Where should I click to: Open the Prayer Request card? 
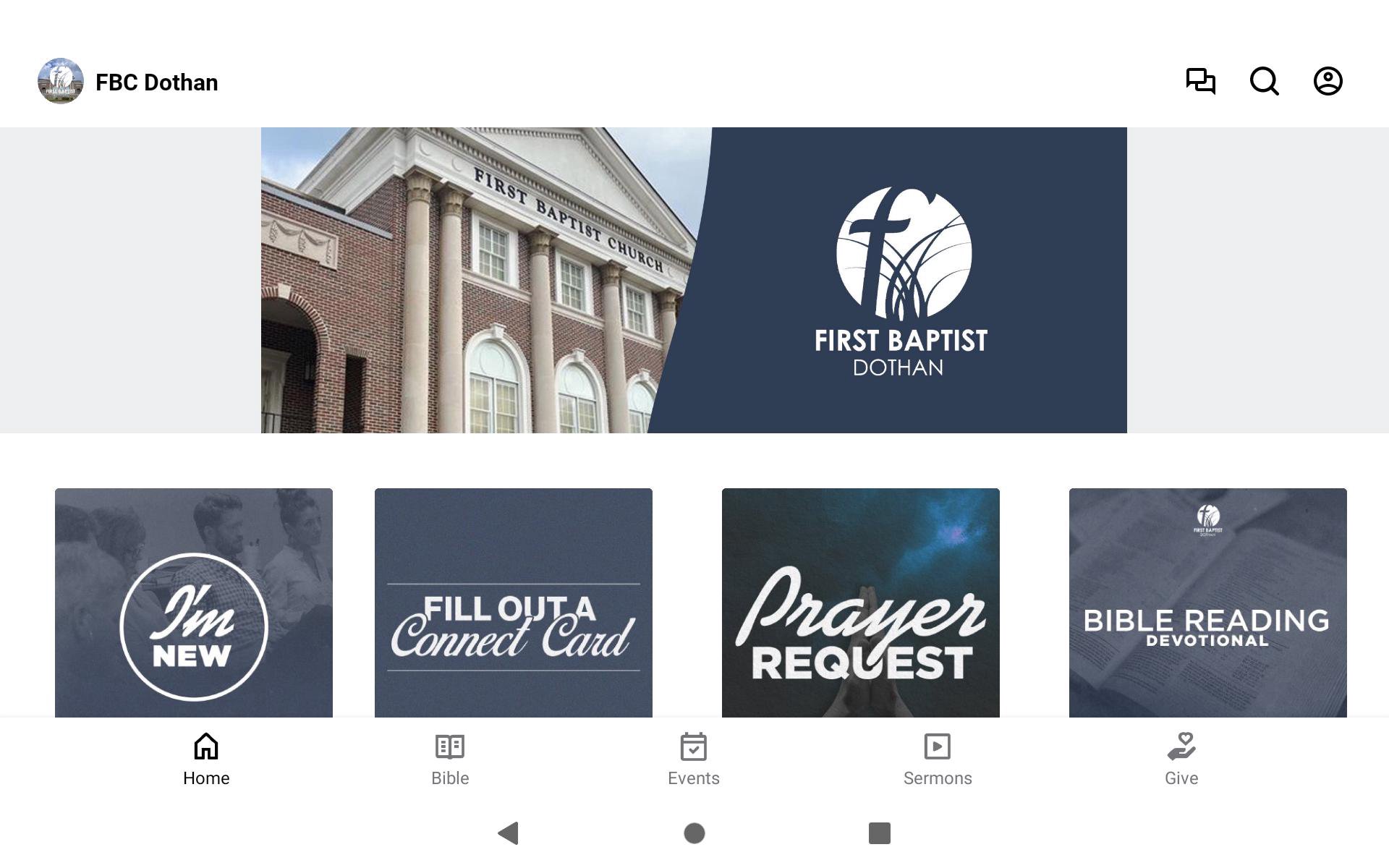tap(861, 603)
